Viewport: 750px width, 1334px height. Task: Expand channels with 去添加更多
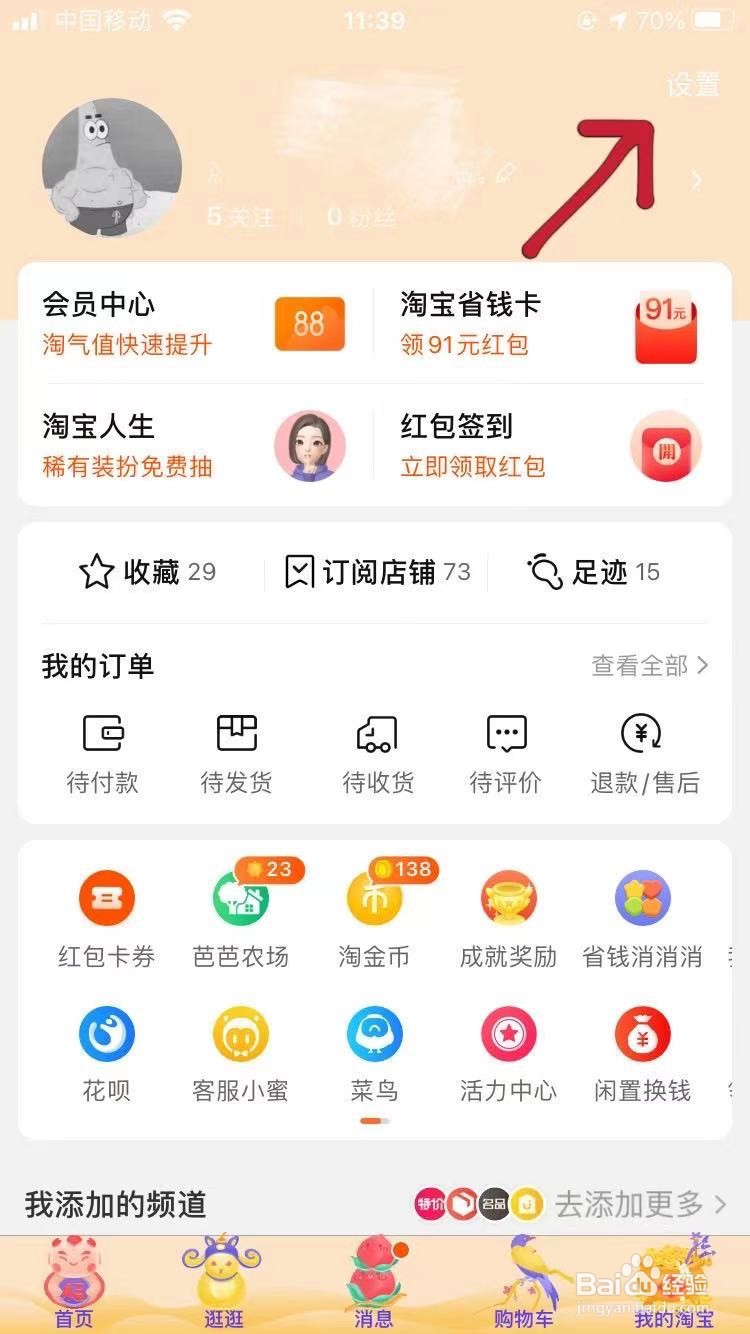635,1204
